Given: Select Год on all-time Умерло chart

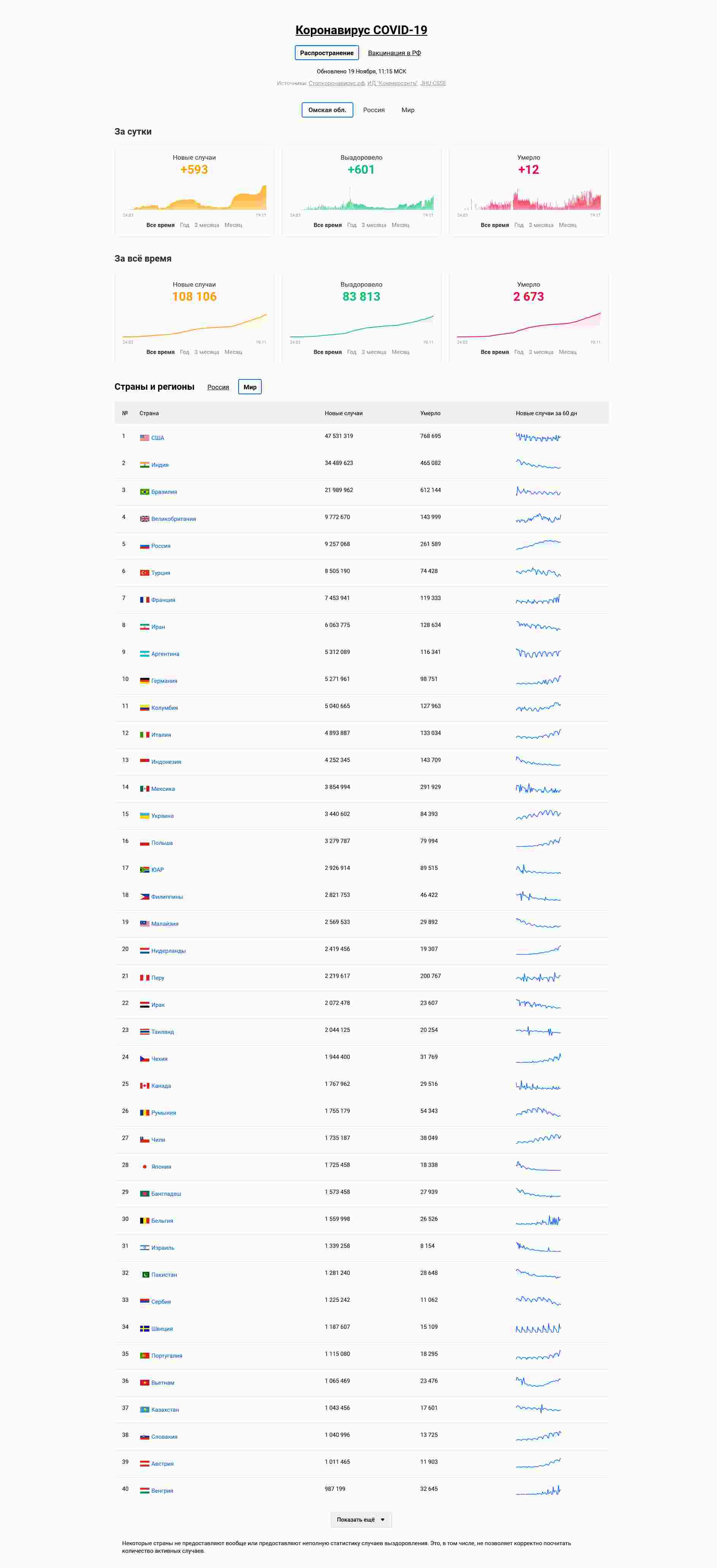Looking at the screenshot, I should pos(519,352).
